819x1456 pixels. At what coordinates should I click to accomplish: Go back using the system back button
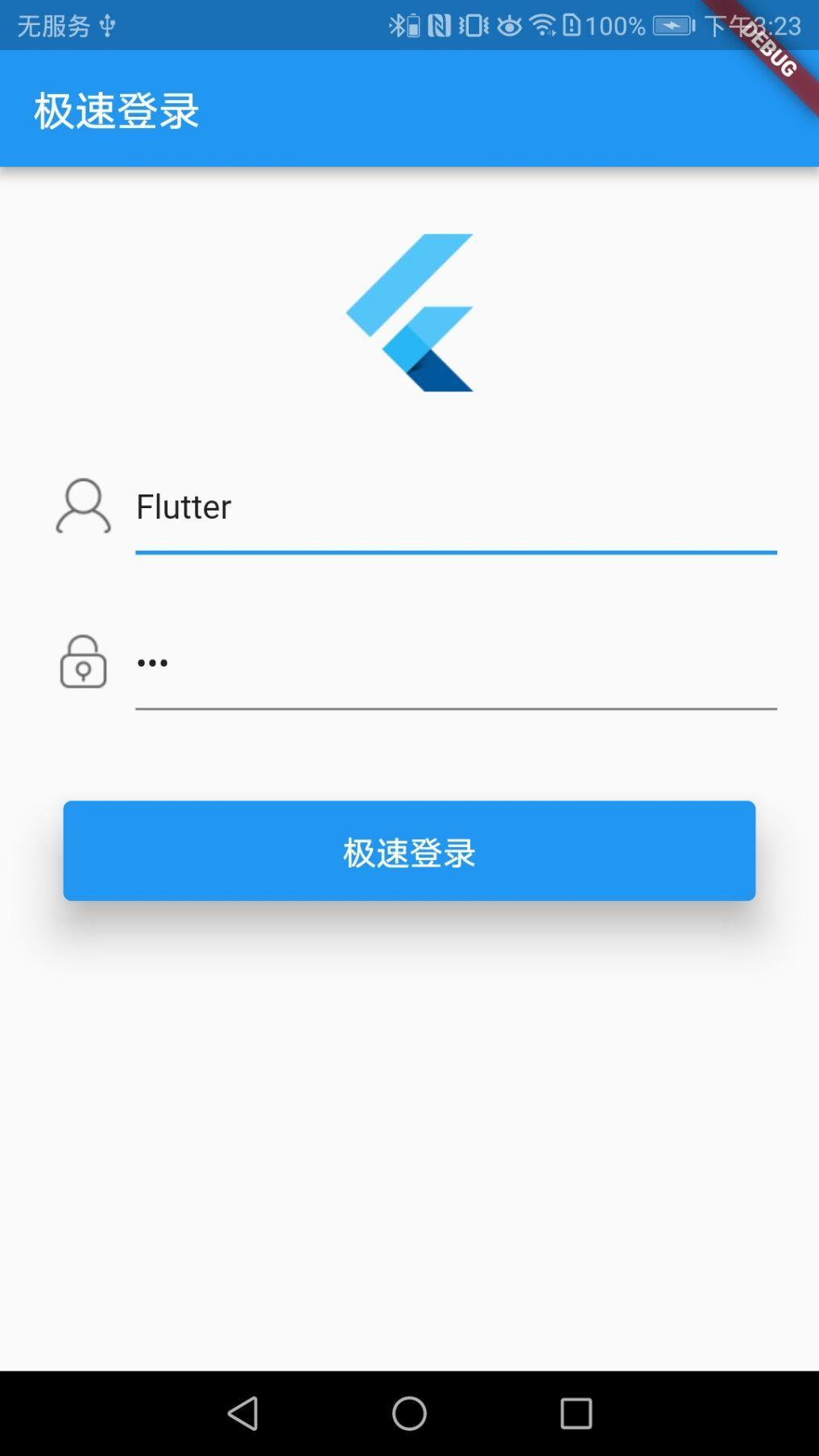point(243,1413)
